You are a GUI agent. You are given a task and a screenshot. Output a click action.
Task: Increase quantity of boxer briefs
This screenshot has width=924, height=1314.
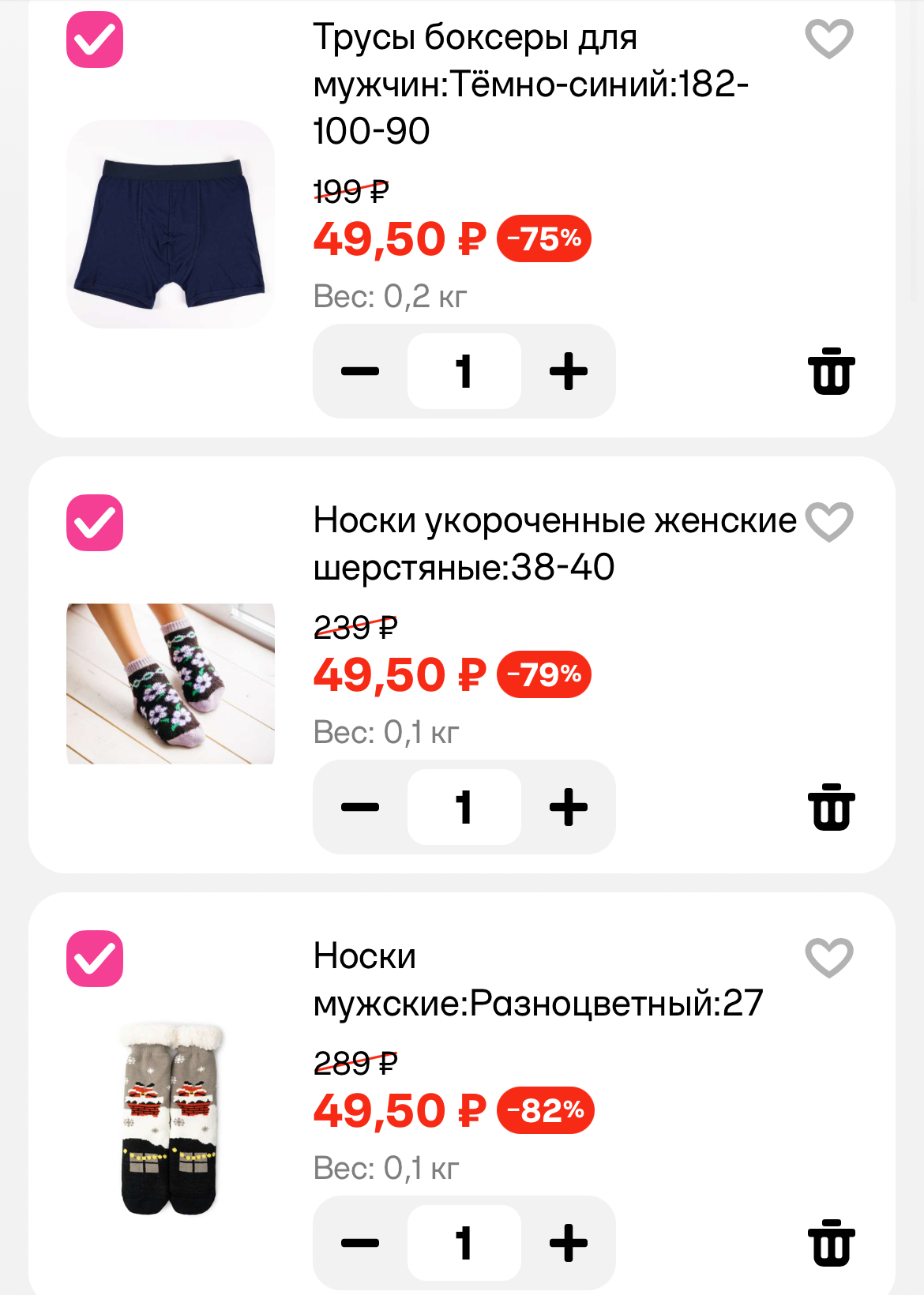(x=569, y=371)
